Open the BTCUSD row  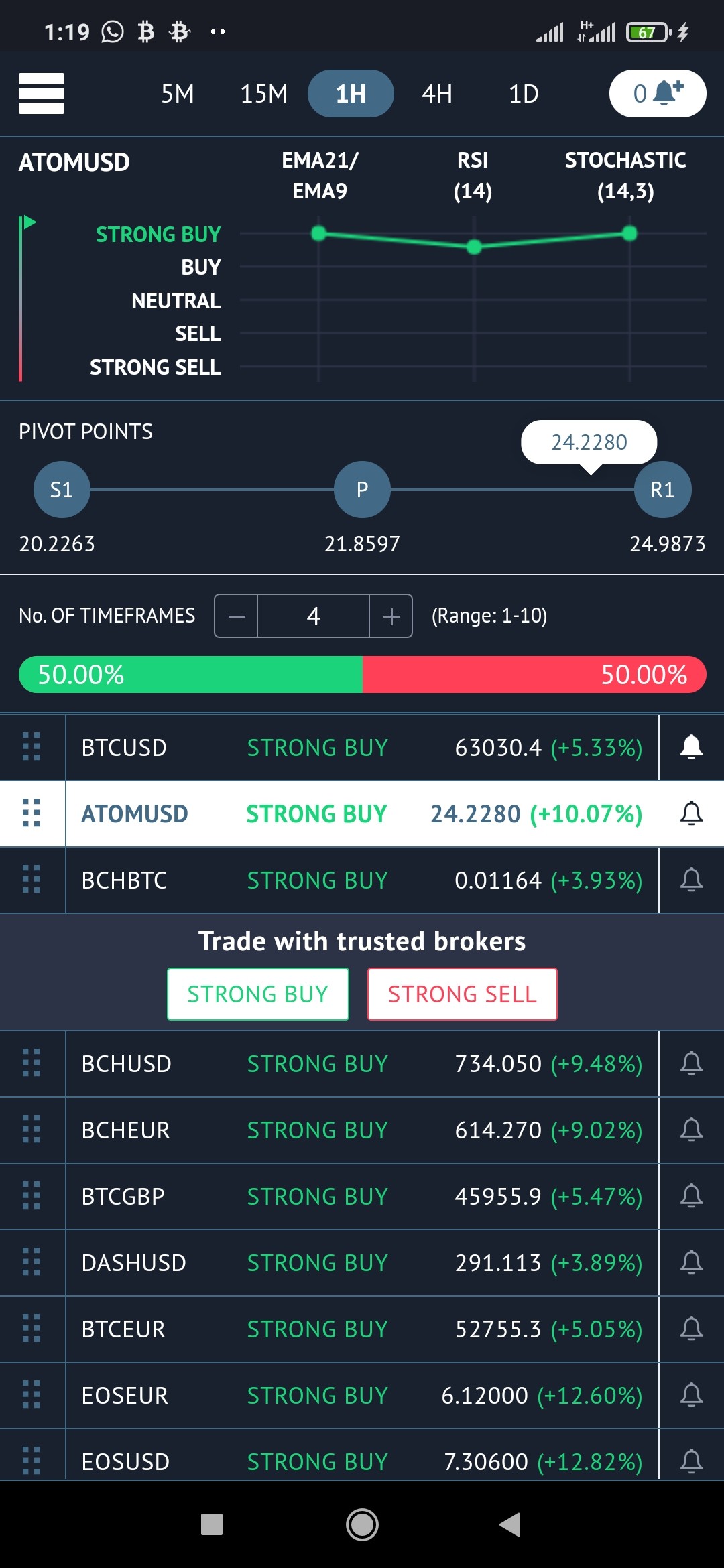(362, 747)
